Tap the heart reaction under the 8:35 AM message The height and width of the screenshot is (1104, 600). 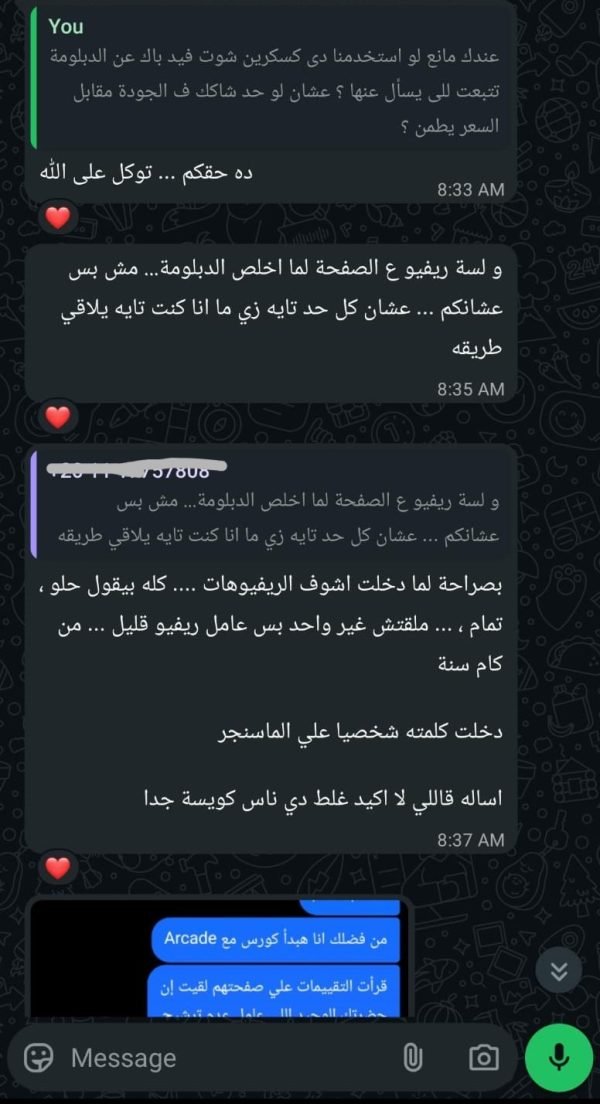58,417
